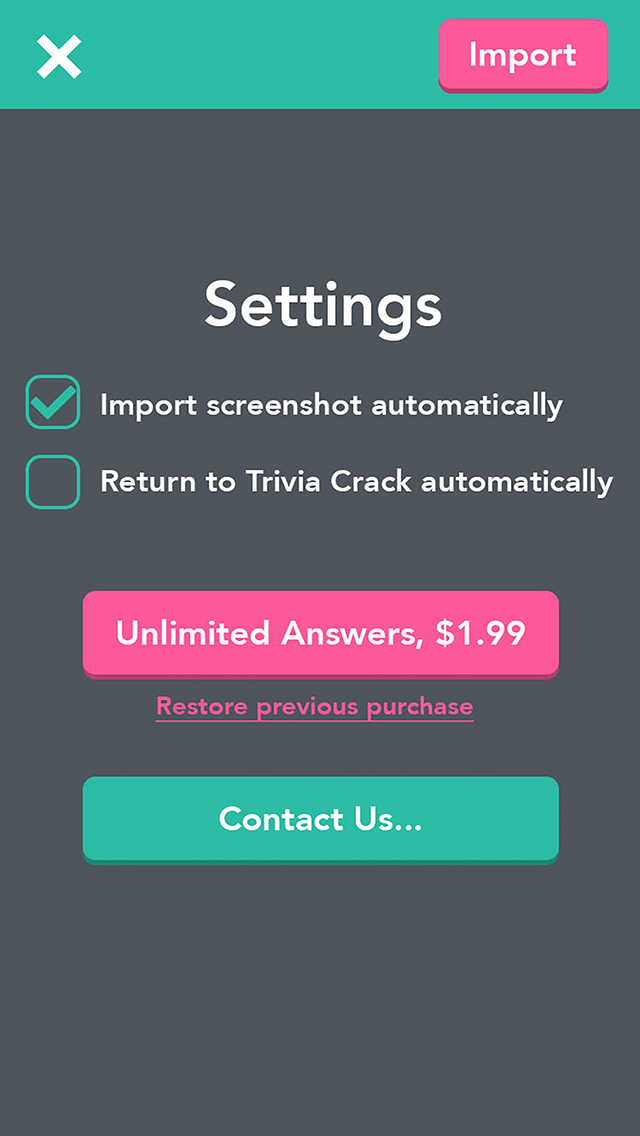Open Contact Us

pyautogui.click(x=320, y=819)
